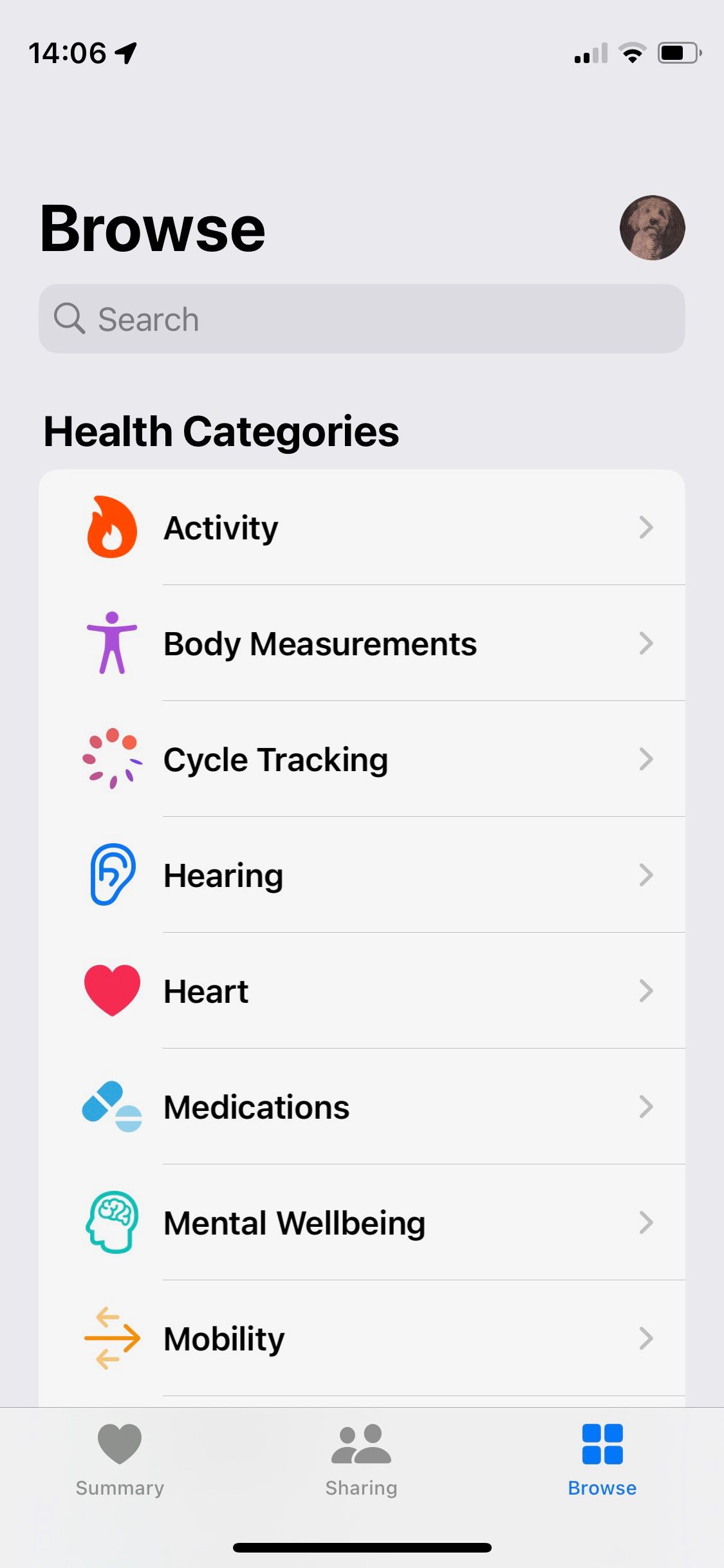Image resolution: width=724 pixels, height=1568 pixels.
Task: Select the Cycle Tracking dotted circle icon
Action: (x=112, y=759)
